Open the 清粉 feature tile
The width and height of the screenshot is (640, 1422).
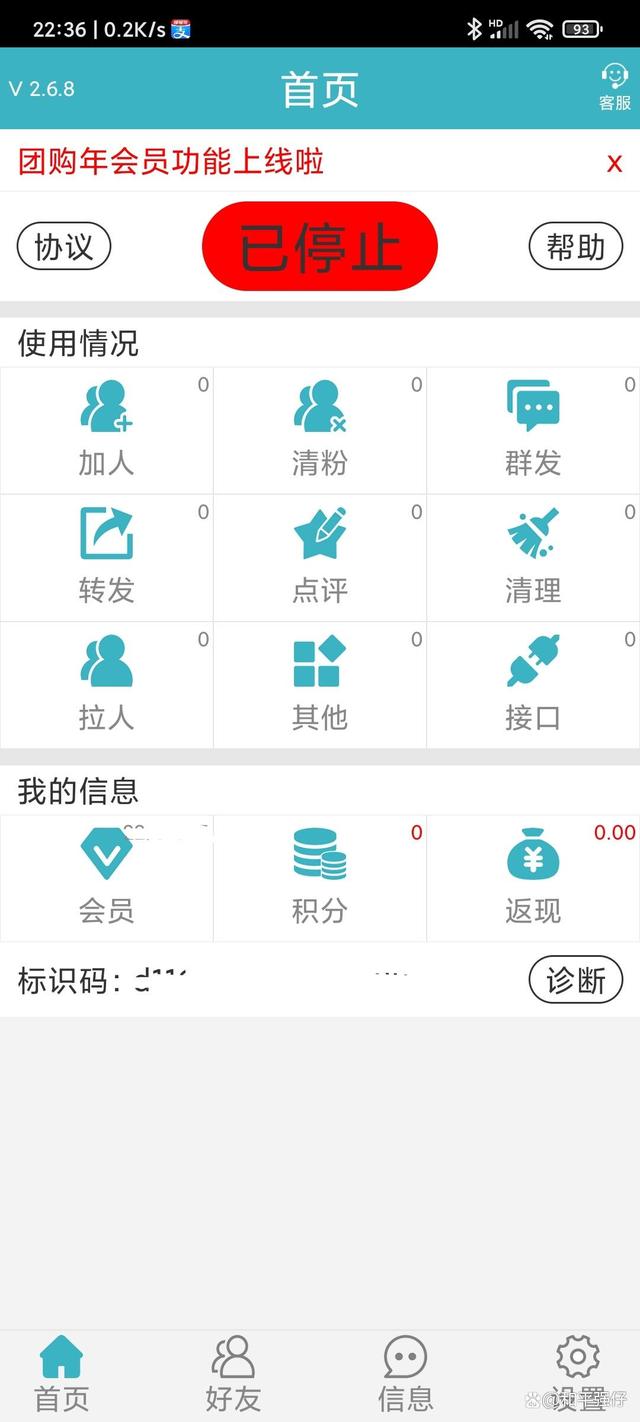320,430
